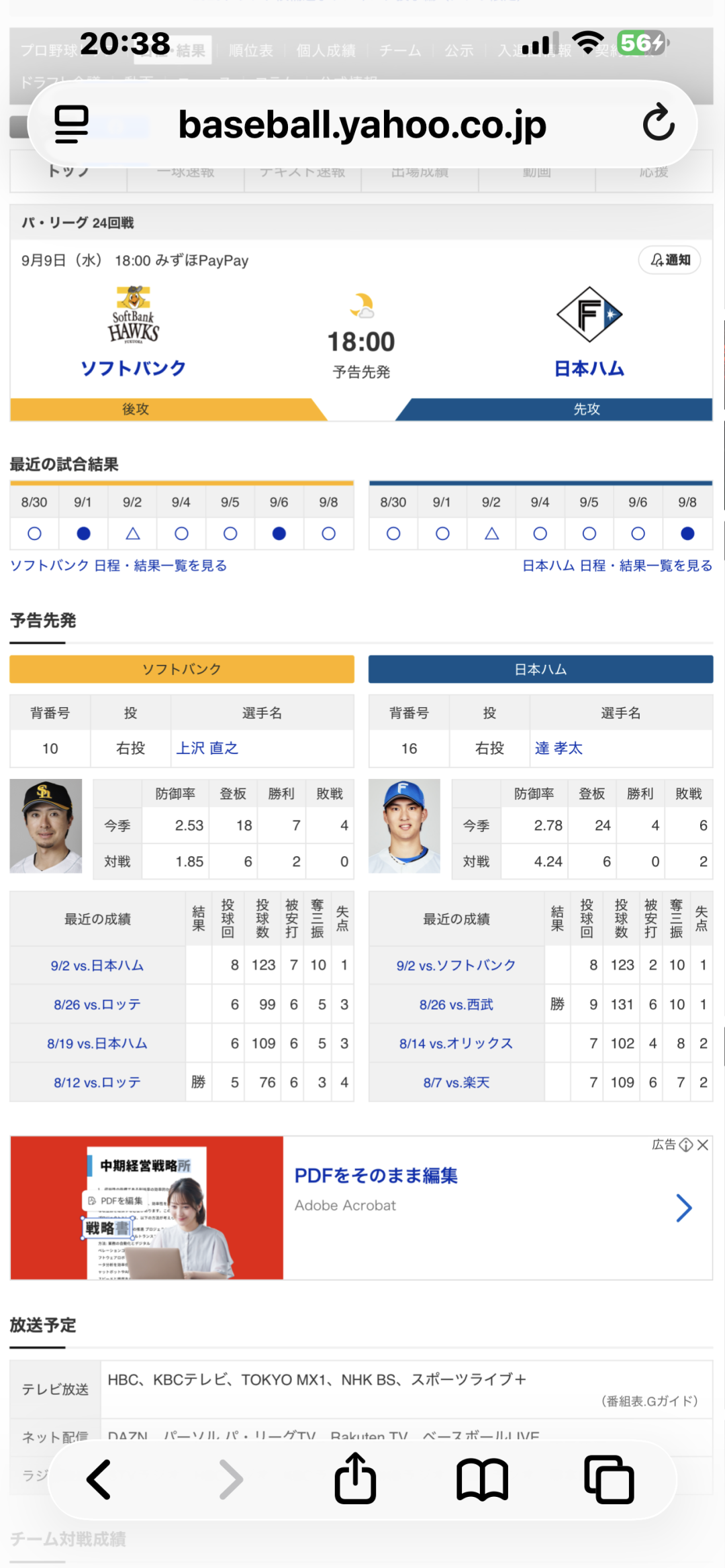View ソフトバンク 日程・結果一覧

pos(118,566)
